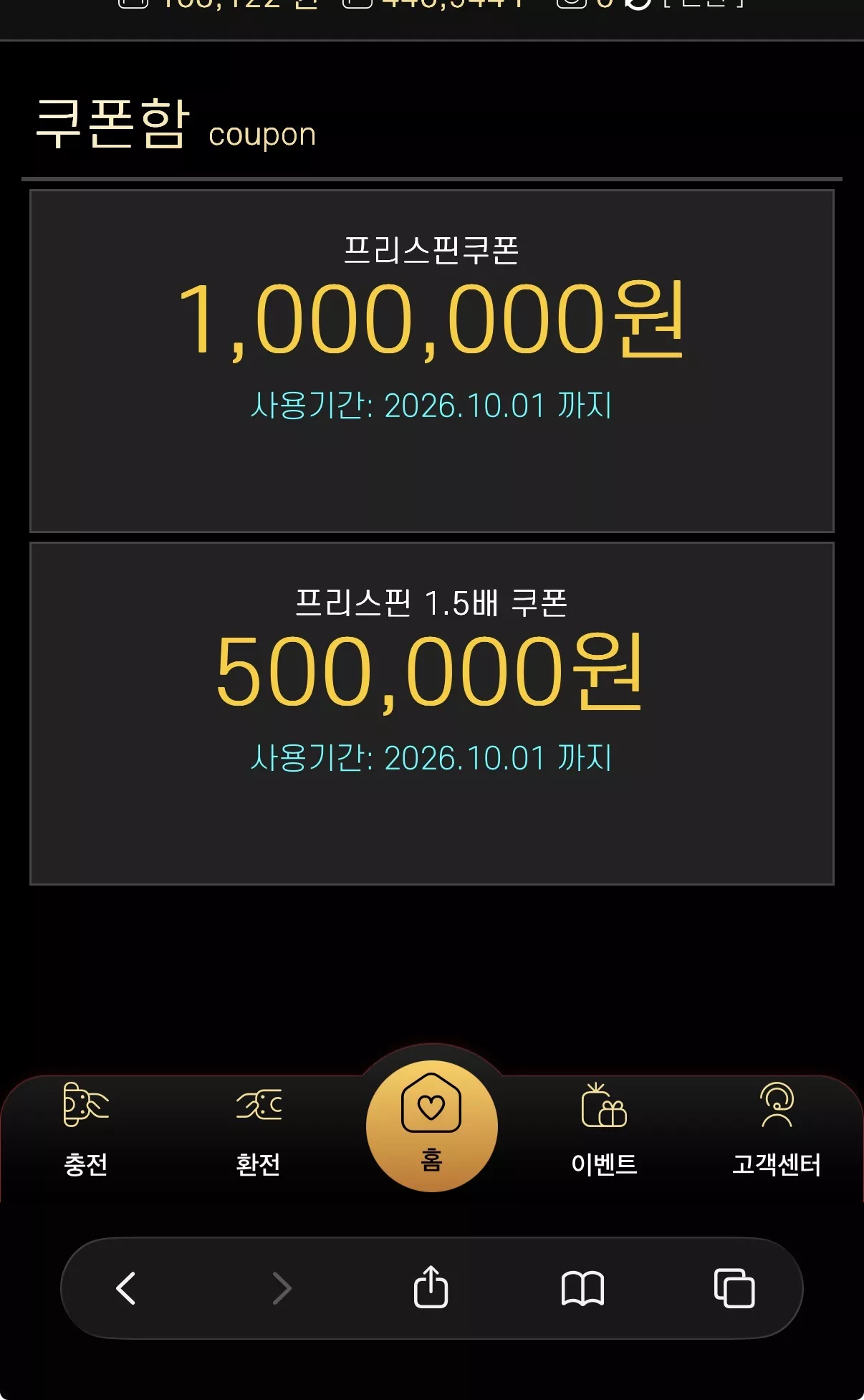Go back in the browser
Screen dimensions: 864x1400
[126, 1288]
